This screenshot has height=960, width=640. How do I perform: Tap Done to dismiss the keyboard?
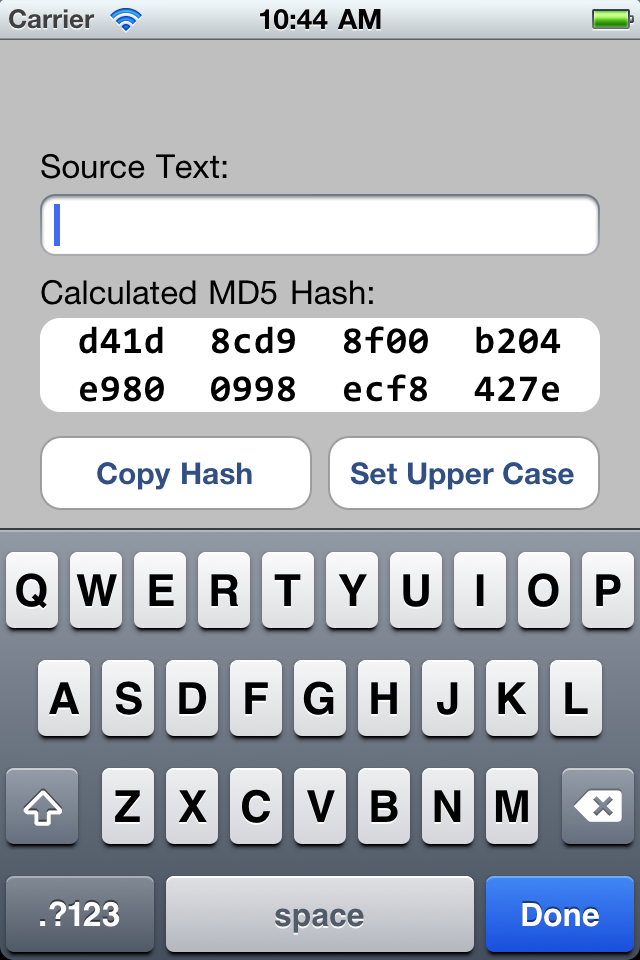click(560, 914)
